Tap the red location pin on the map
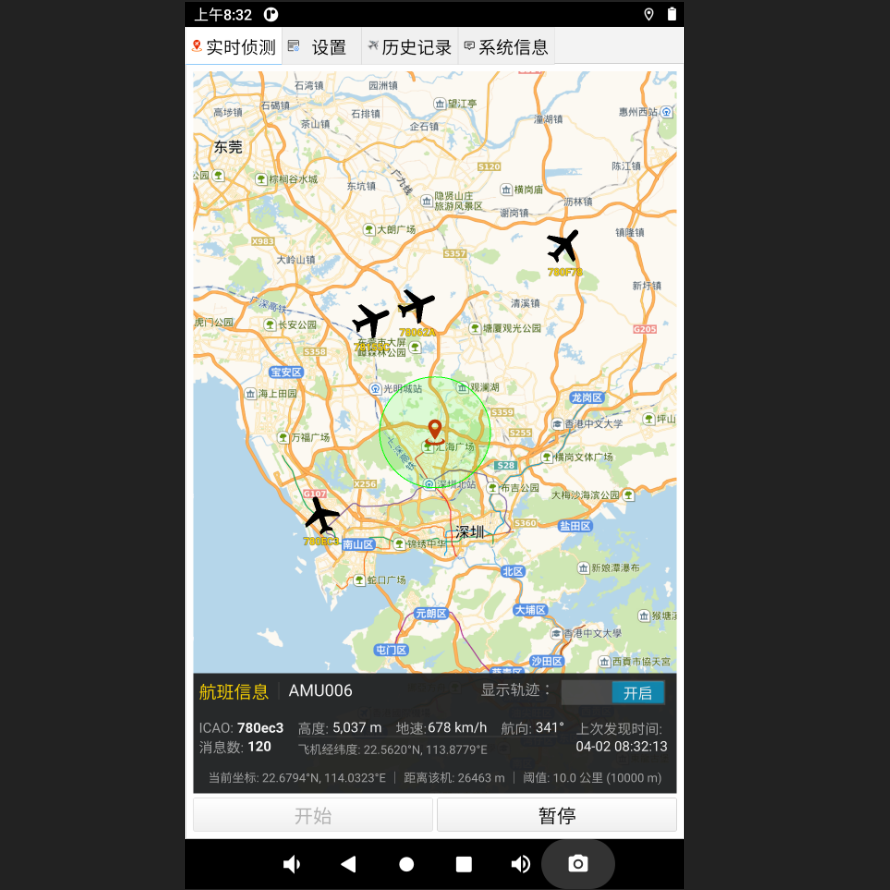The image size is (890, 890). click(434, 432)
